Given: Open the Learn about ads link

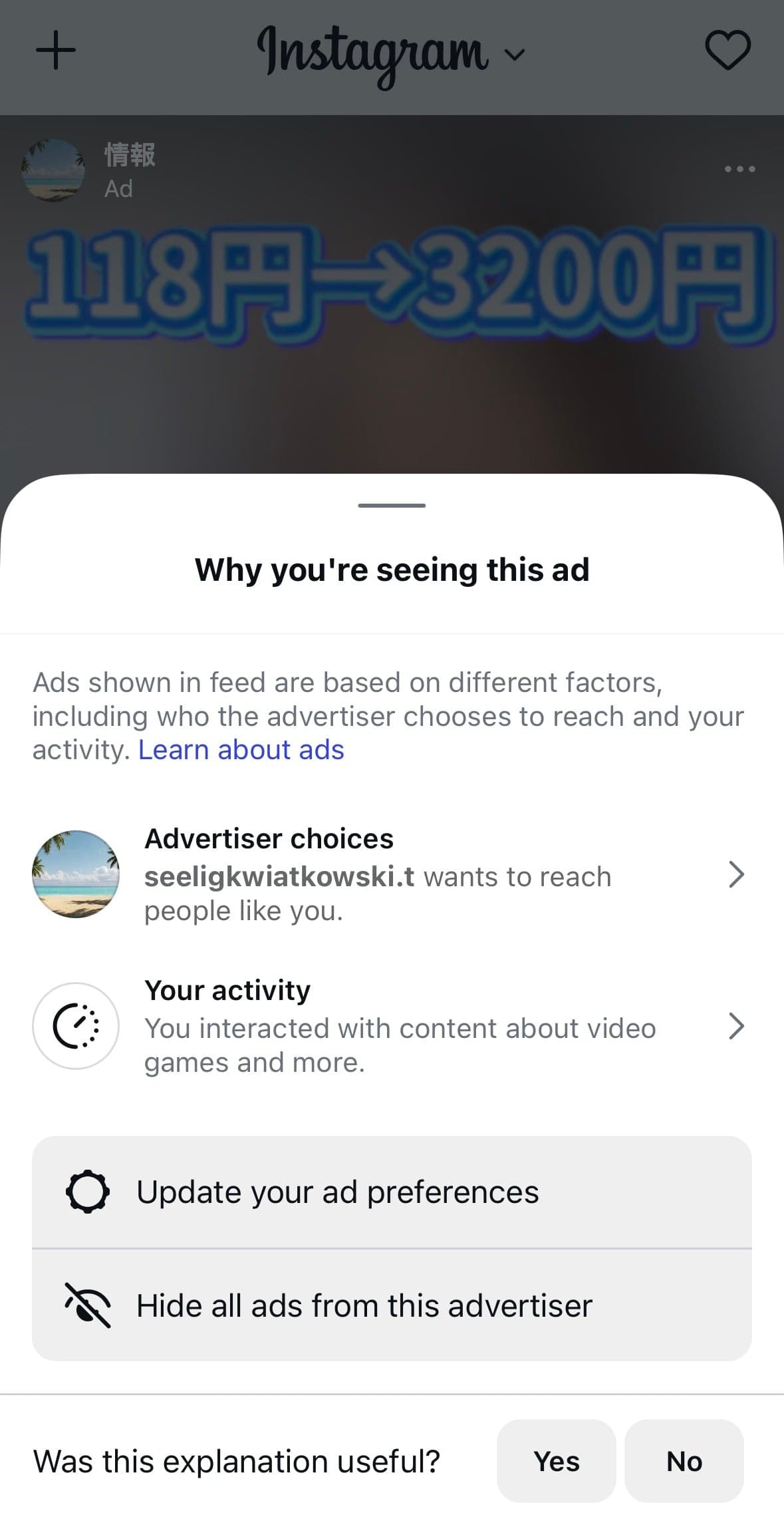Looking at the screenshot, I should pyautogui.click(x=241, y=750).
